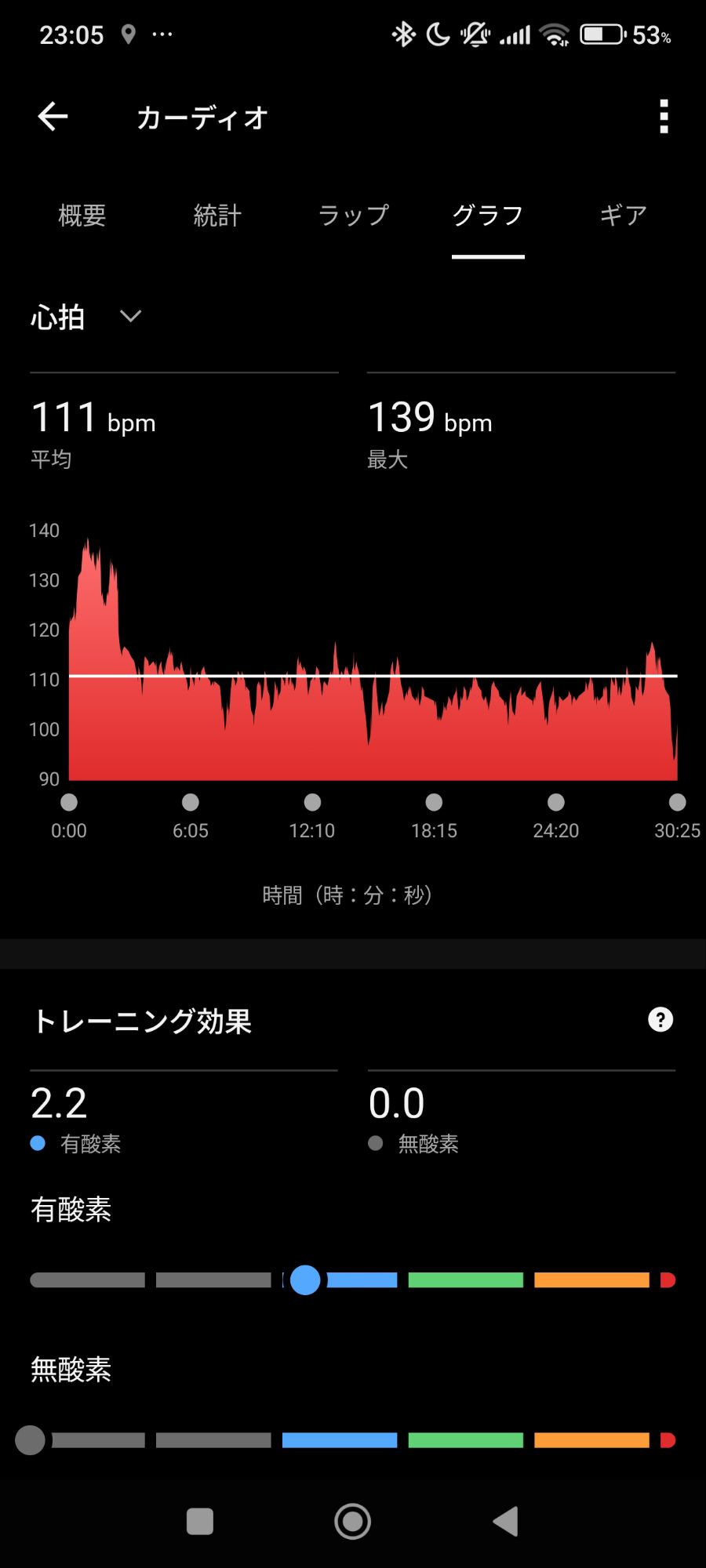Open the three-dot overflow menu
706x1568 pixels.
click(x=664, y=117)
